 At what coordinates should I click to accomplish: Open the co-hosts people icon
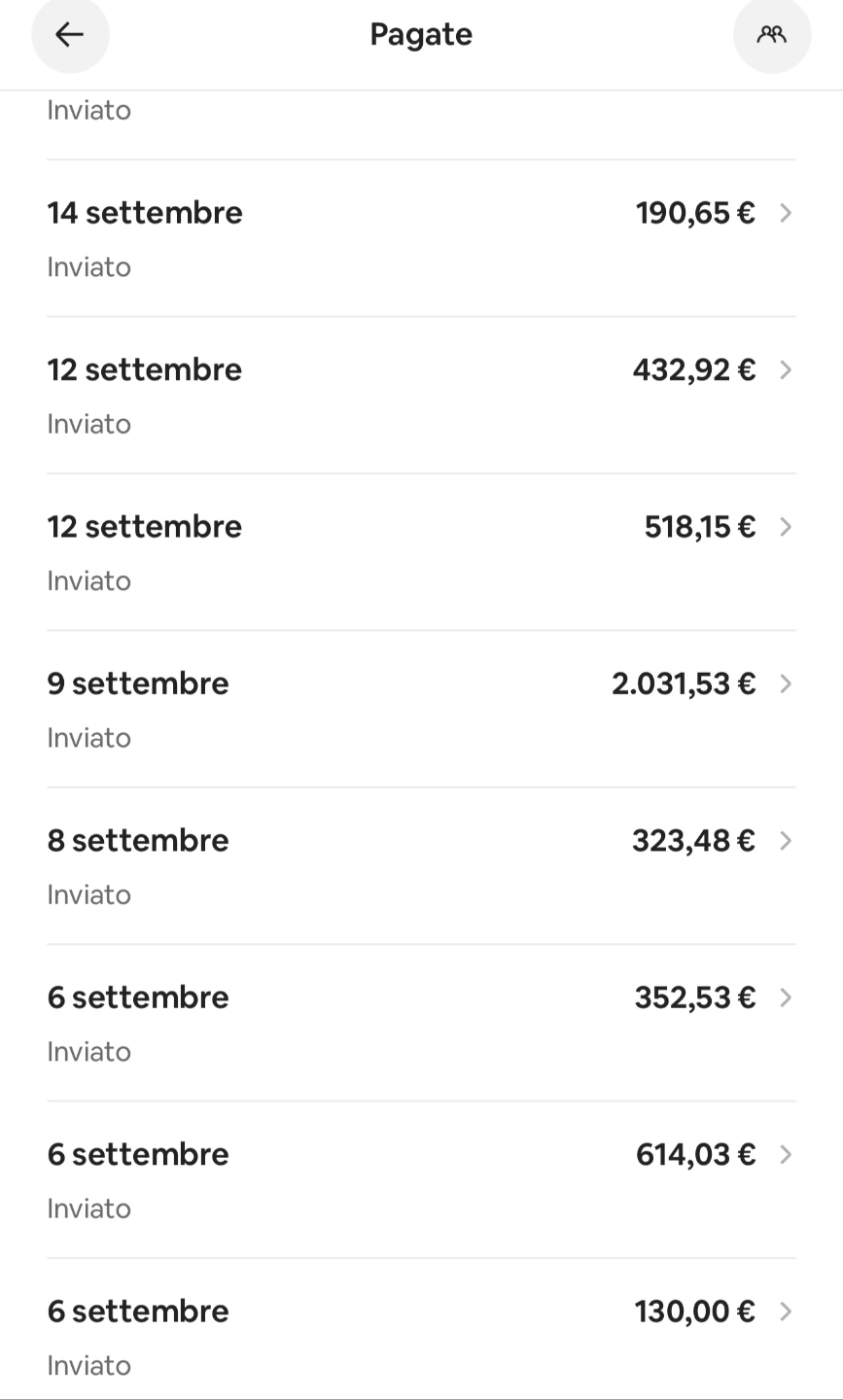pyautogui.click(x=771, y=35)
